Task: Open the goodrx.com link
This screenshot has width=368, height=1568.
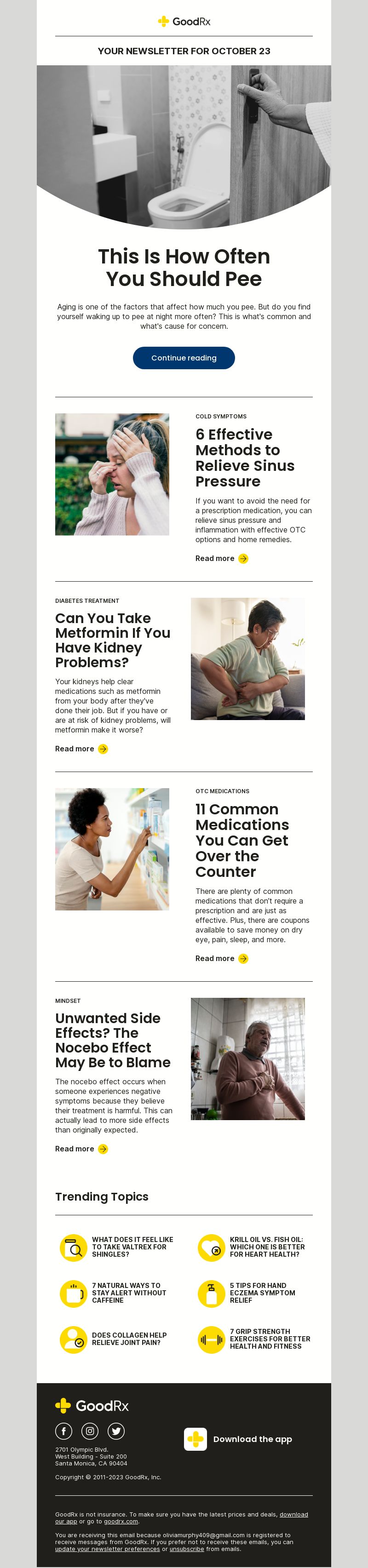Action: tap(121, 1521)
